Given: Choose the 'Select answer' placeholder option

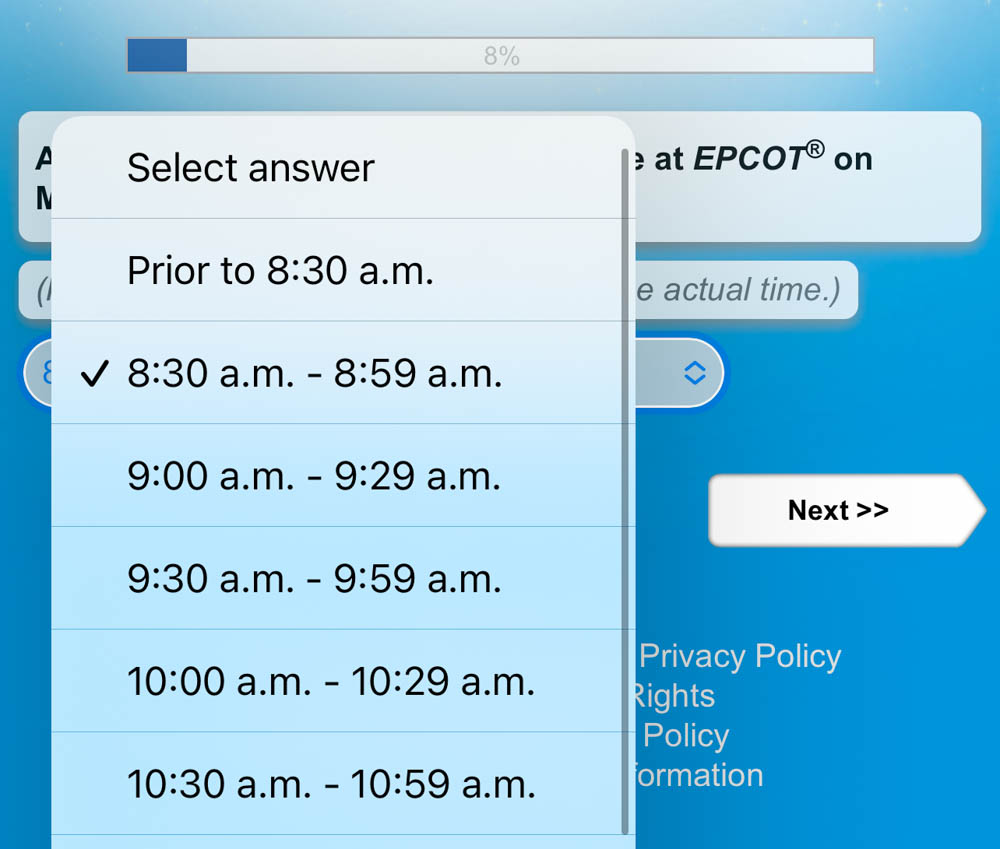Looking at the screenshot, I should pyautogui.click(x=250, y=168).
